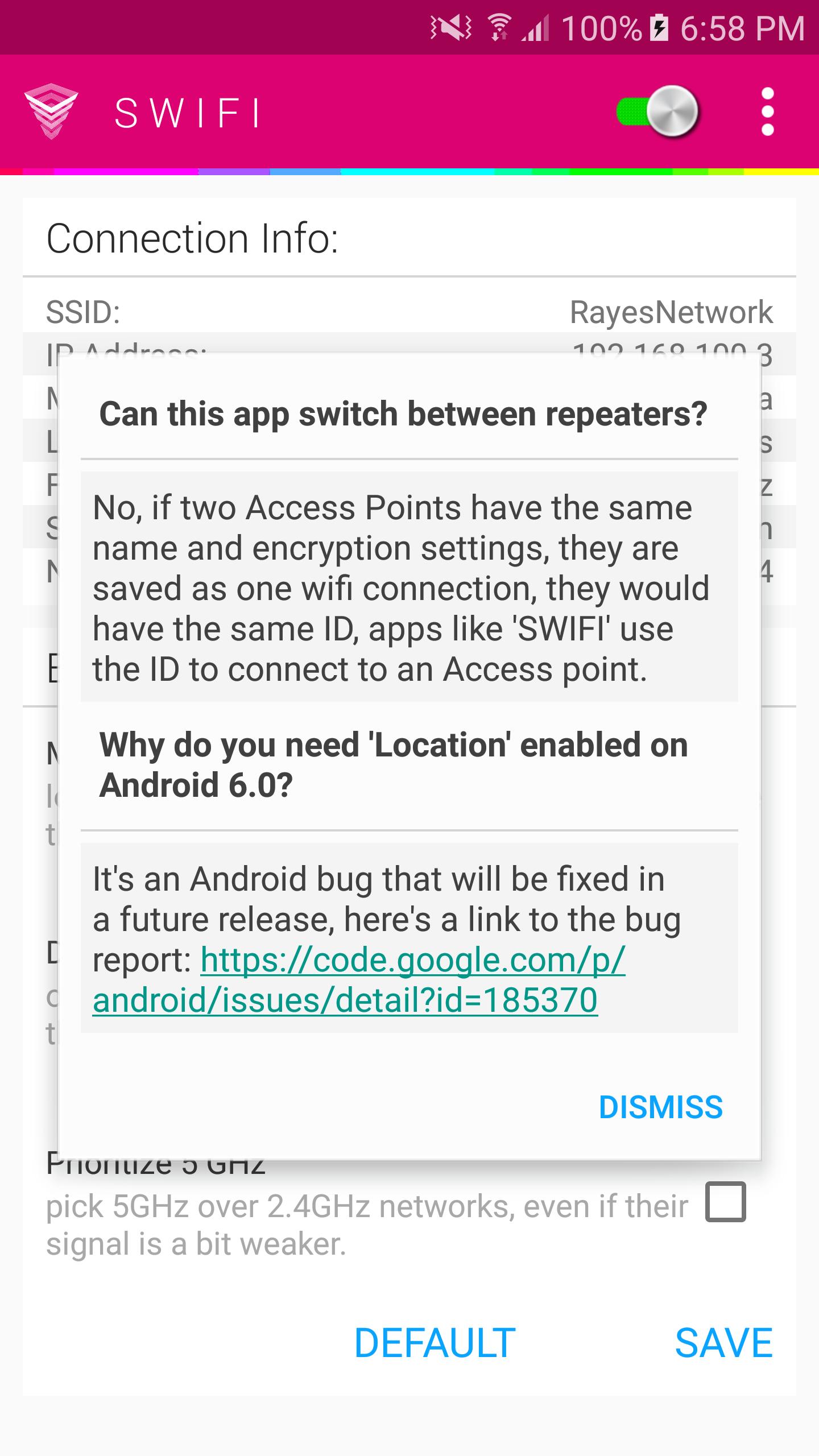Tap the Wi-Fi signal icon in status bar
This screenshot has width=819, height=1456.
pos(499,26)
